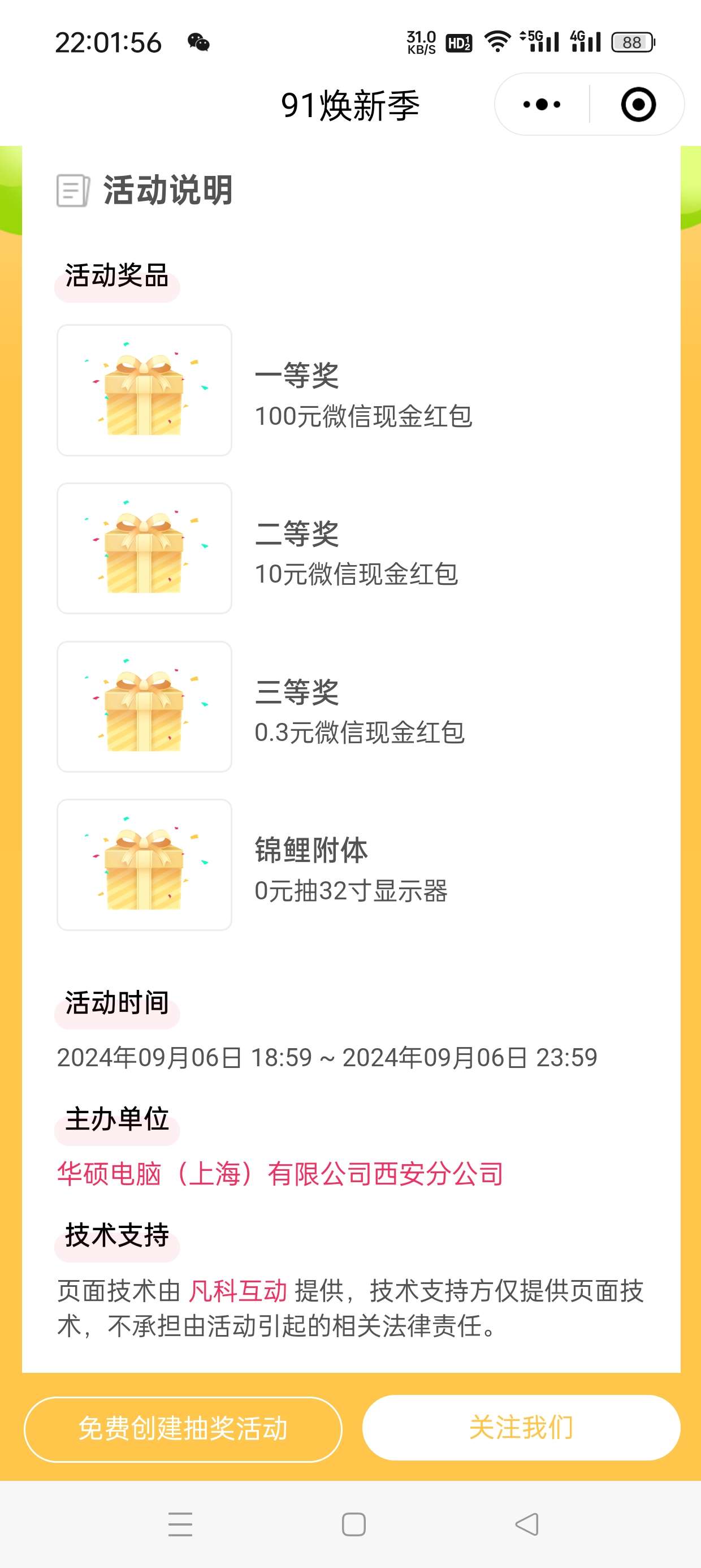
Task: Go to the system home screen
Action: 353,1524
